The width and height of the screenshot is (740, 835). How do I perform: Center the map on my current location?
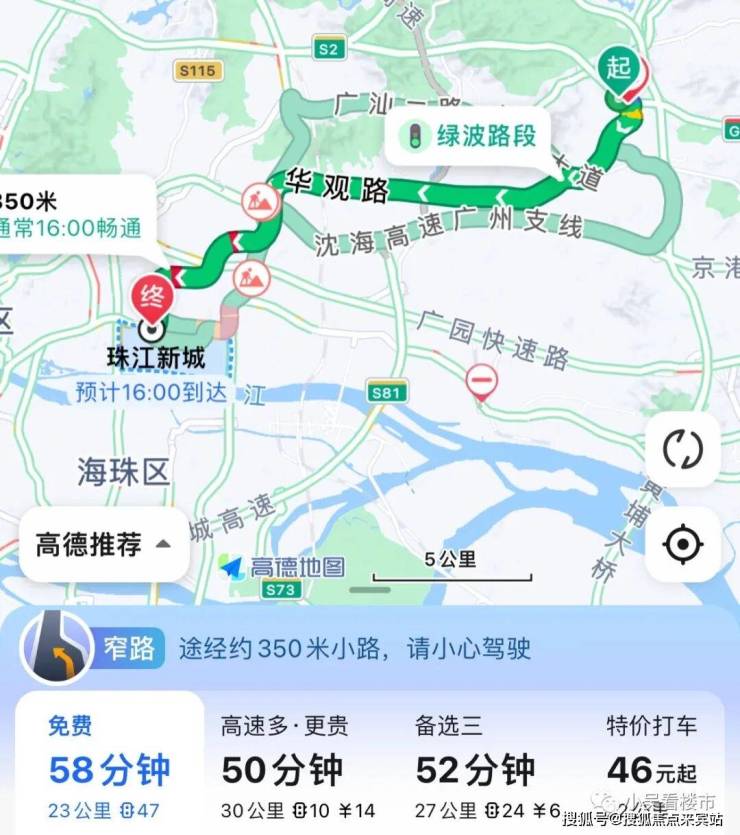(683, 544)
